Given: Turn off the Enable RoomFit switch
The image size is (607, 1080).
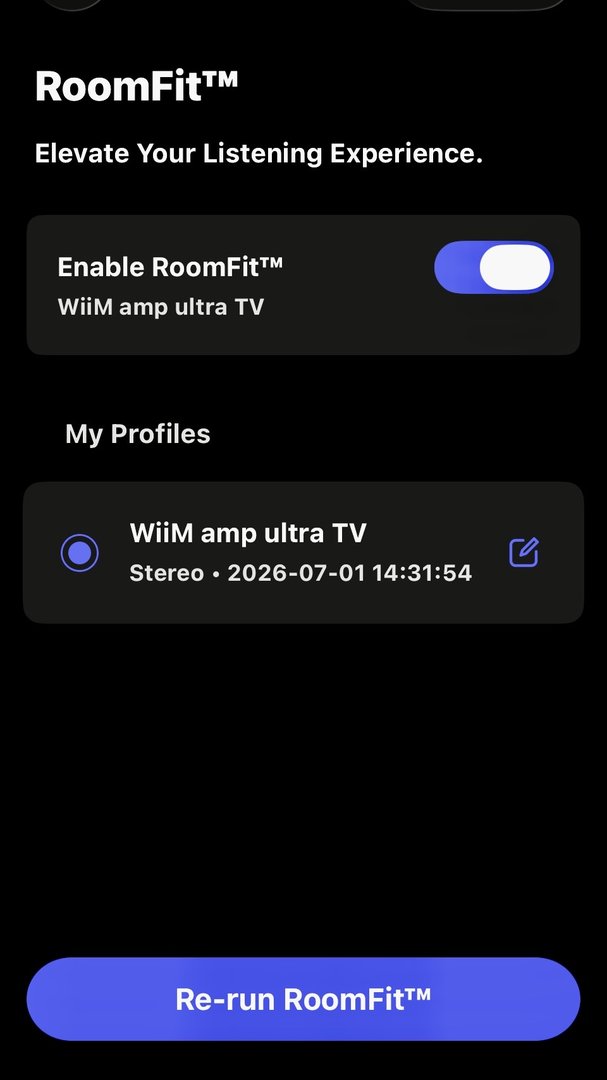Looking at the screenshot, I should (x=494, y=267).
